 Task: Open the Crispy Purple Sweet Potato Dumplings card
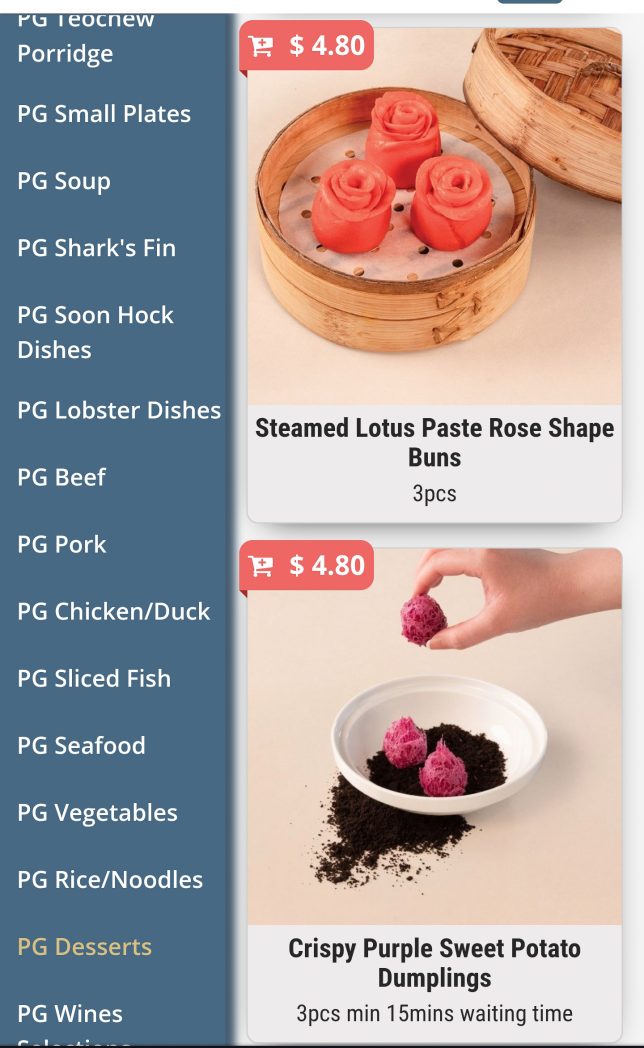(x=434, y=962)
